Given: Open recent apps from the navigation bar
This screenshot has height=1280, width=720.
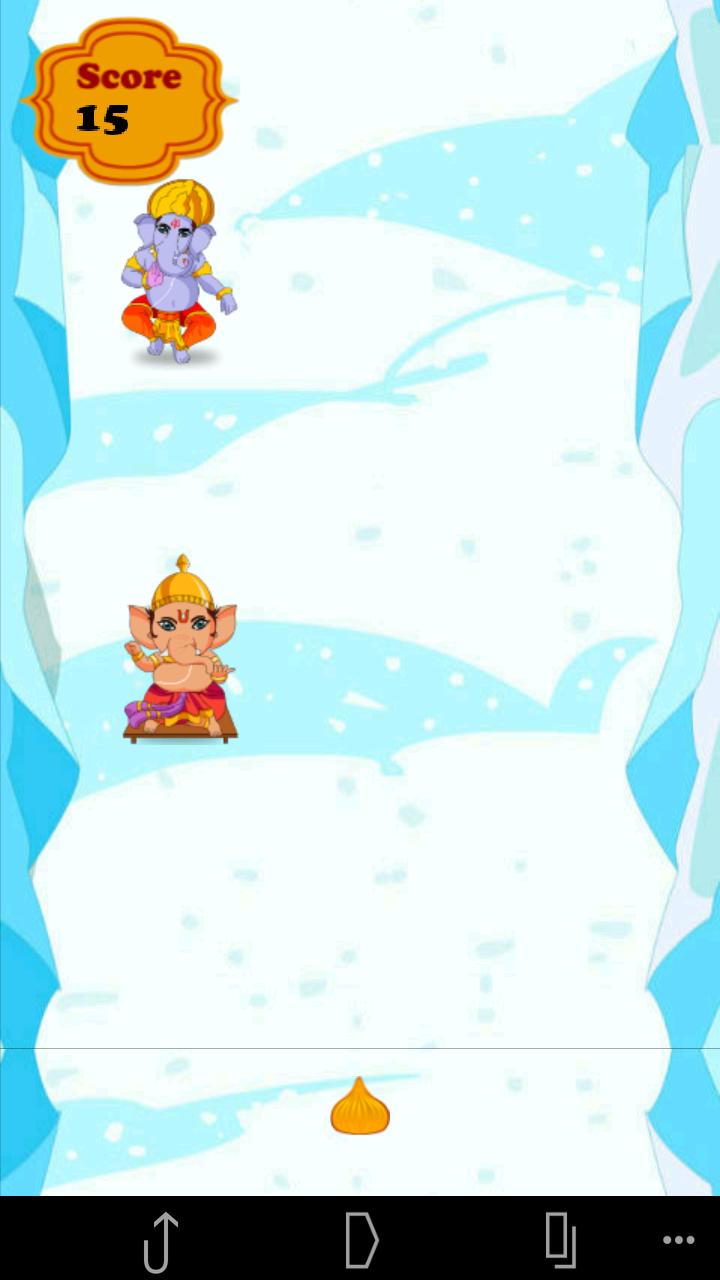Looking at the screenshot, I should click(561, 1240).
